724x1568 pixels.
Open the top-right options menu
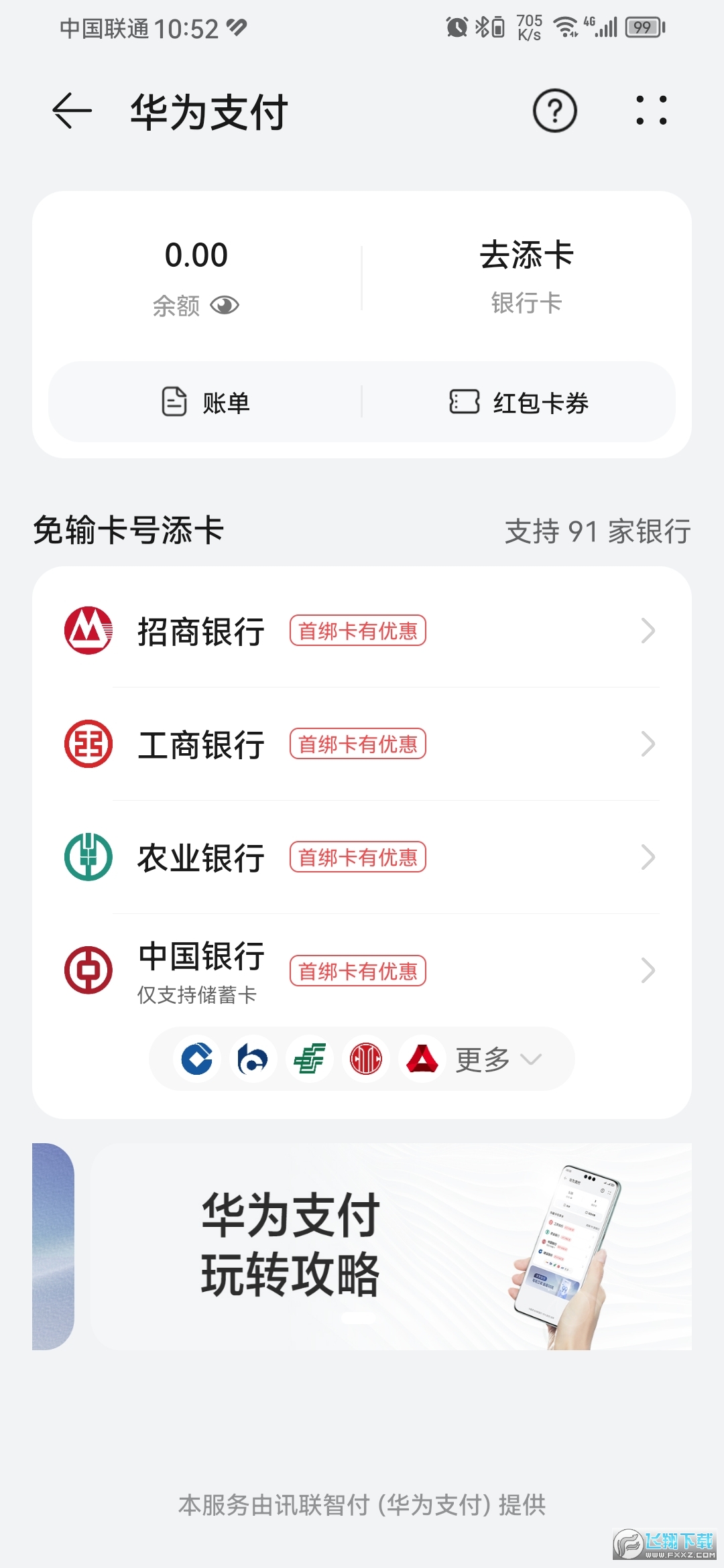click(650, 111)
